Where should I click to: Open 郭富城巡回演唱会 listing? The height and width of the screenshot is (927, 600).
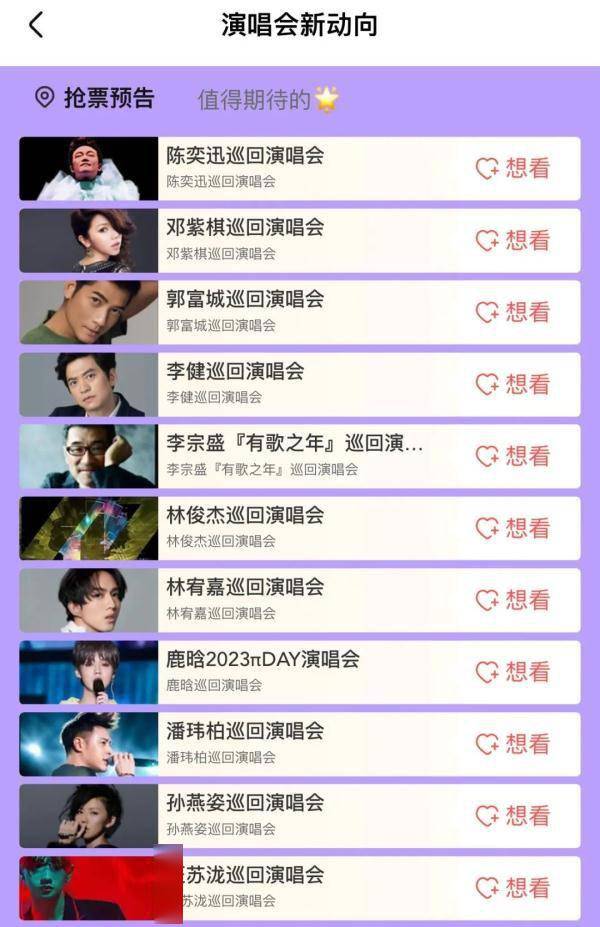coord(245,300)
